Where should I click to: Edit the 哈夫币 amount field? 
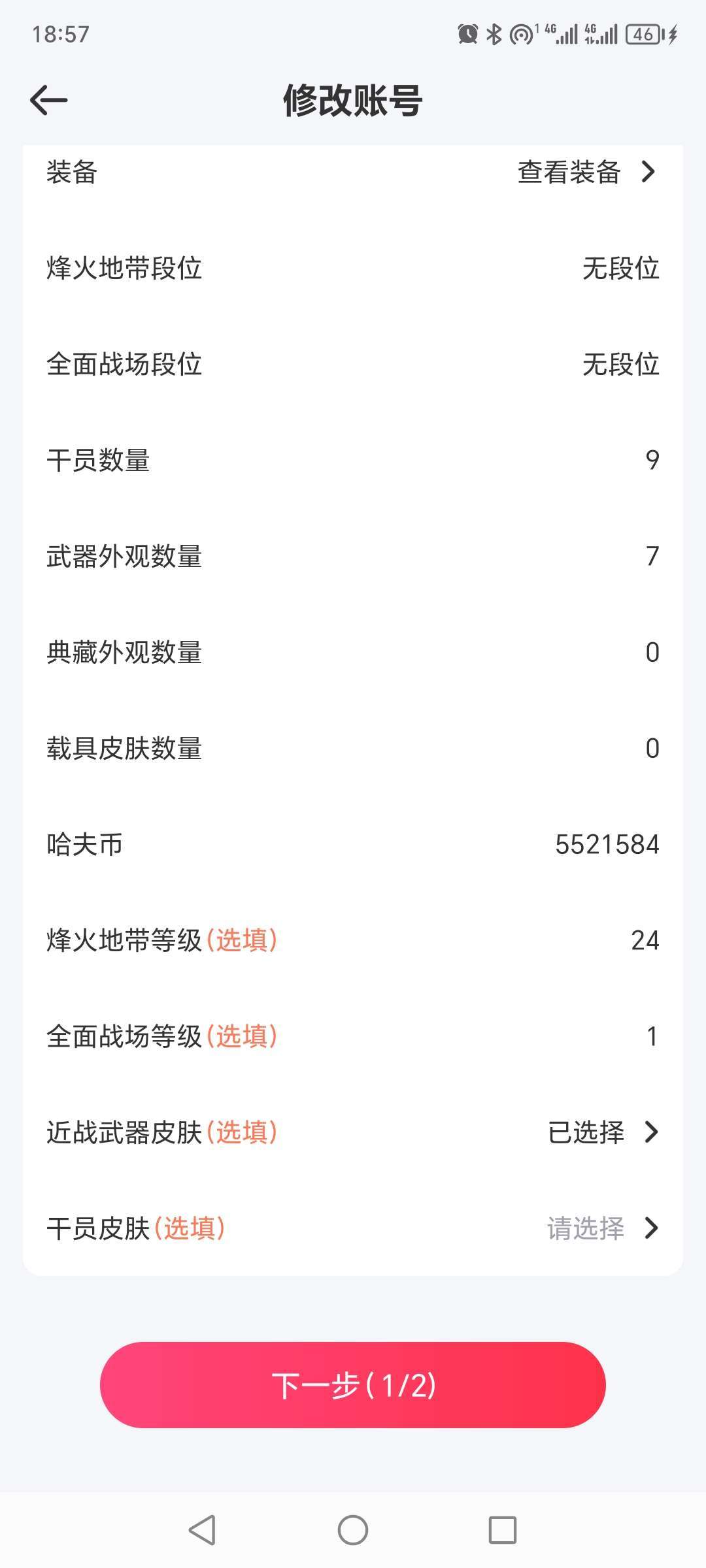pos(353,845)
